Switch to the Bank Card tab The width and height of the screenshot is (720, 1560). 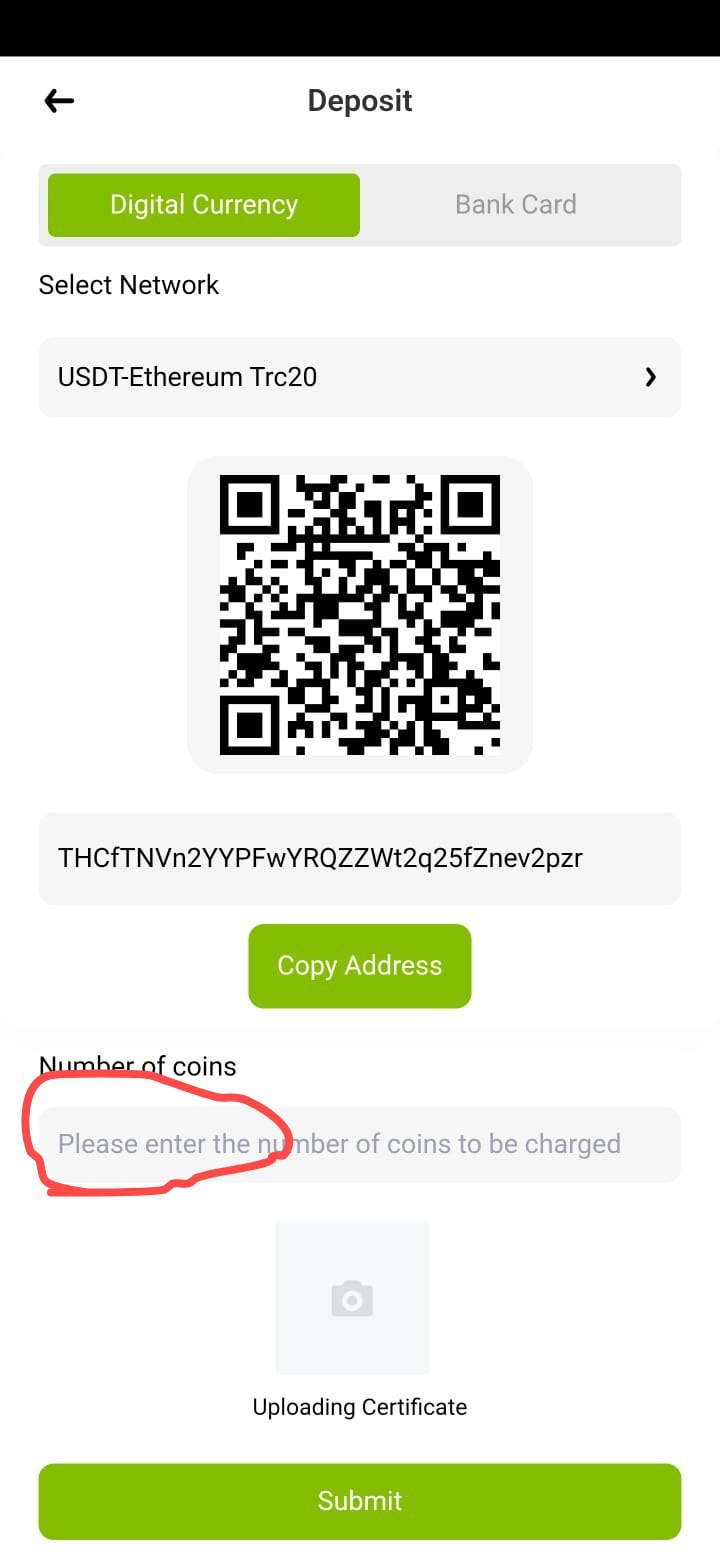coord(516,205)
